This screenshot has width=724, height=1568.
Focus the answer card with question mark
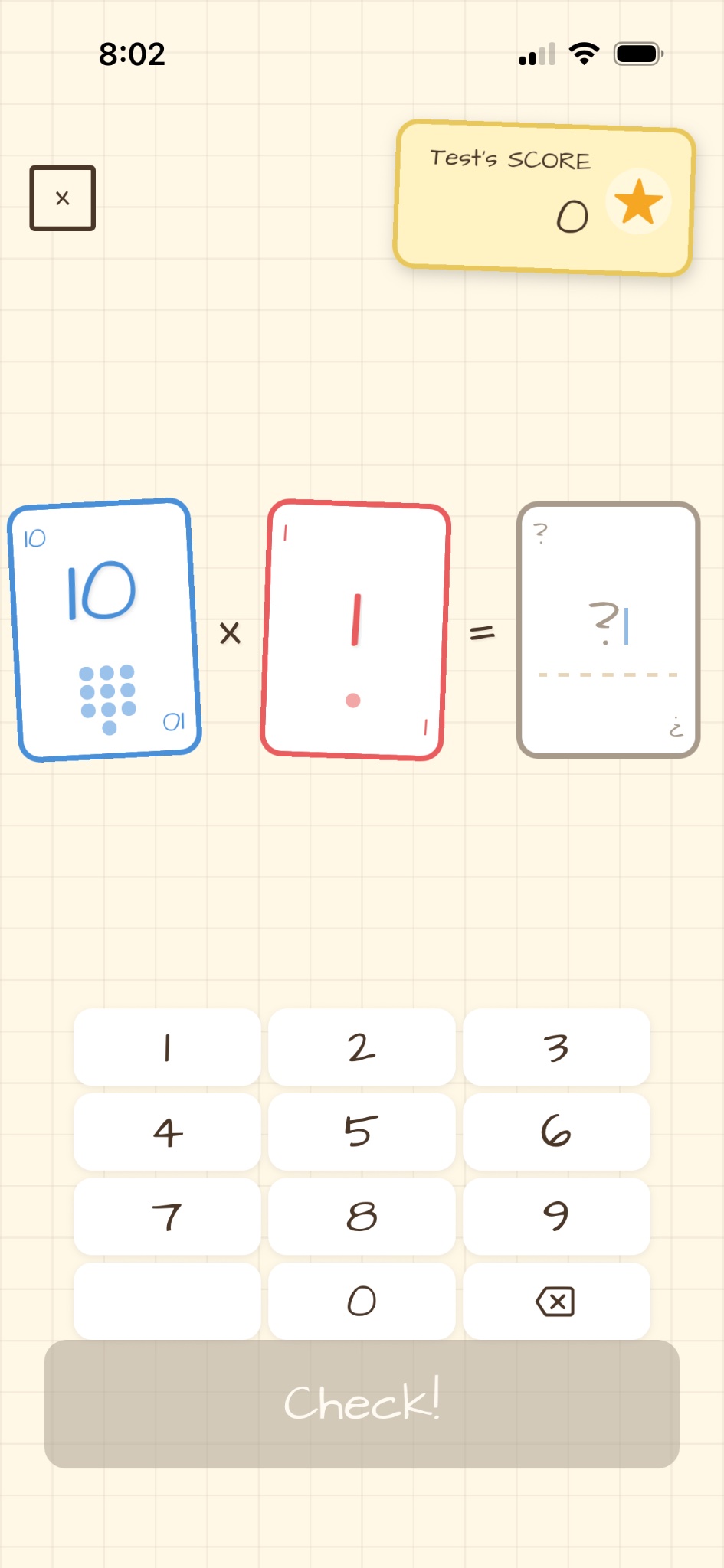pos(608,629)
